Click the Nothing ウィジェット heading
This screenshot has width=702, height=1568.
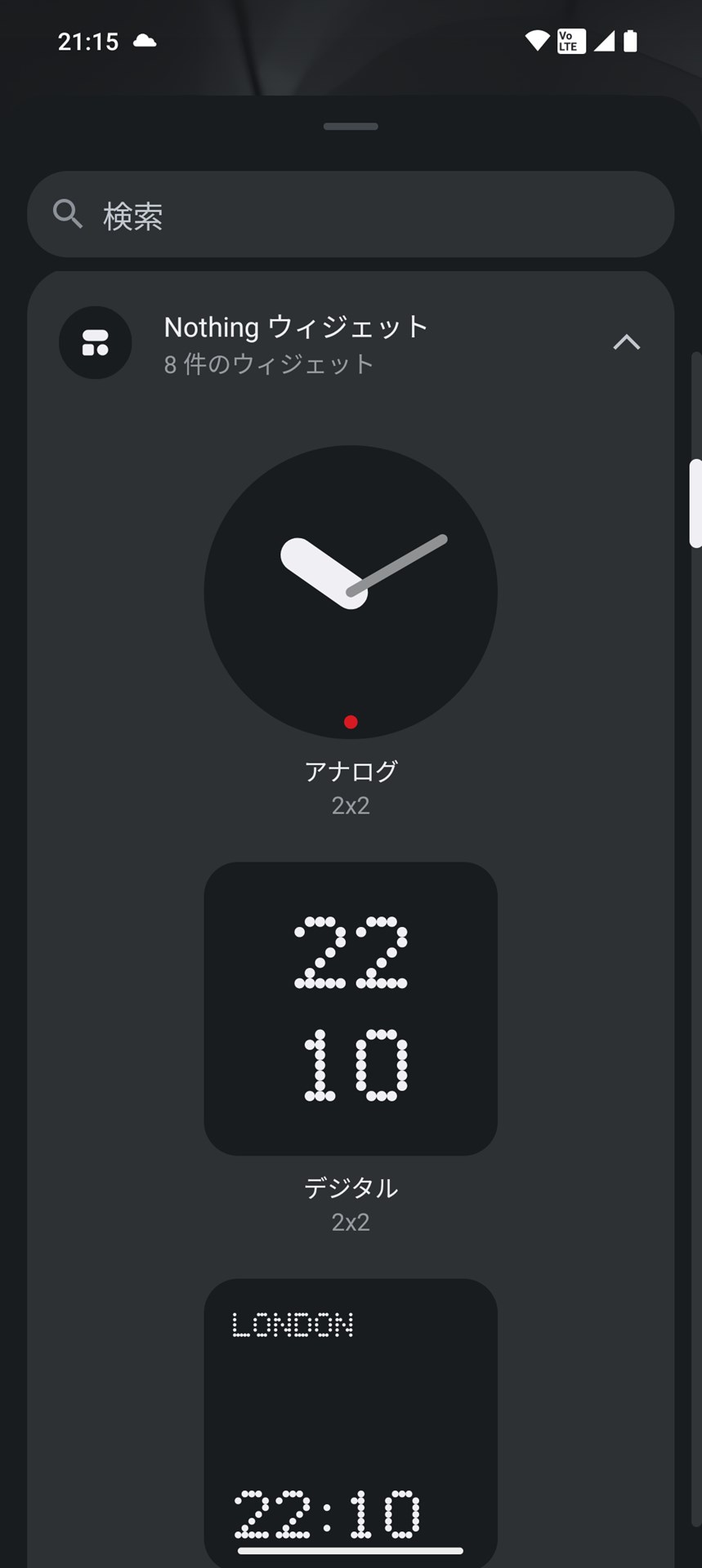click(296, 327)
